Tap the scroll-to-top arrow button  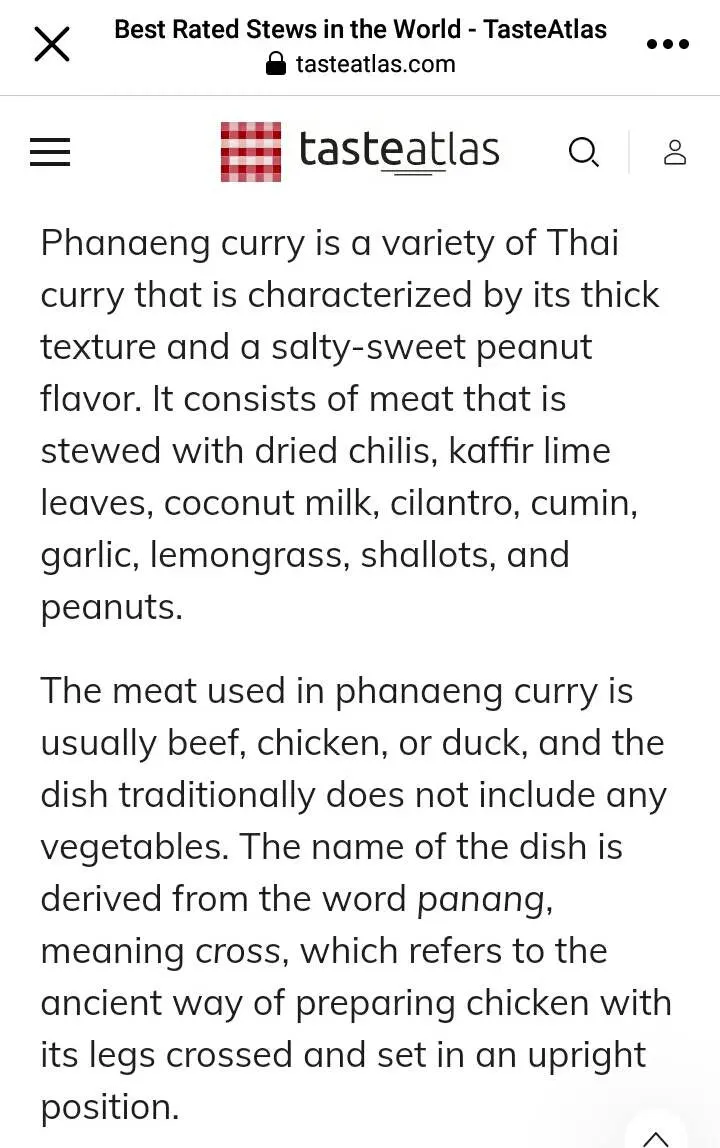tap(655, 1136)
